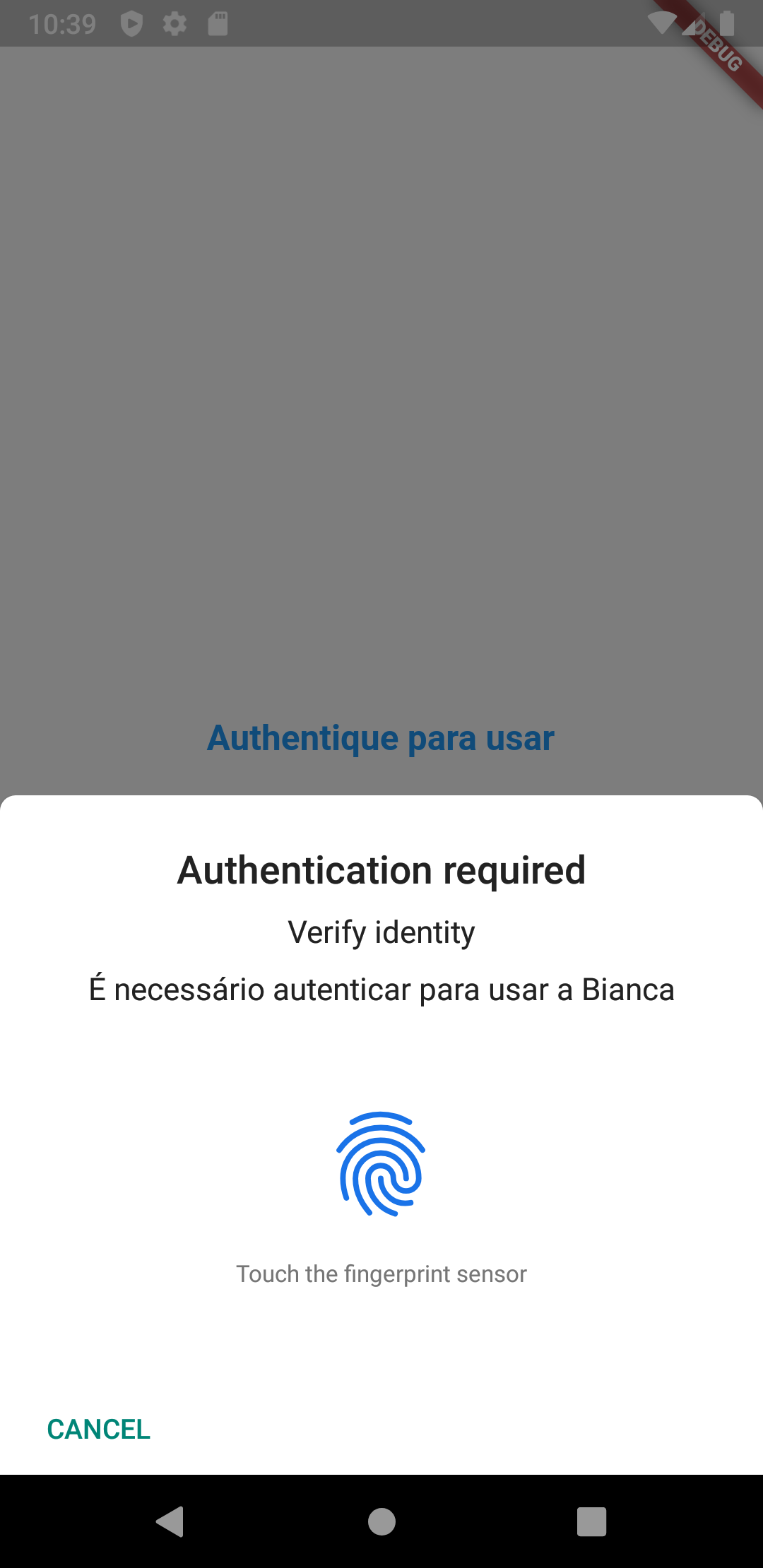Tap the Wi-Fi signal icon
The height and width of the screenshot is (1568, 763).
coord(661,23)
